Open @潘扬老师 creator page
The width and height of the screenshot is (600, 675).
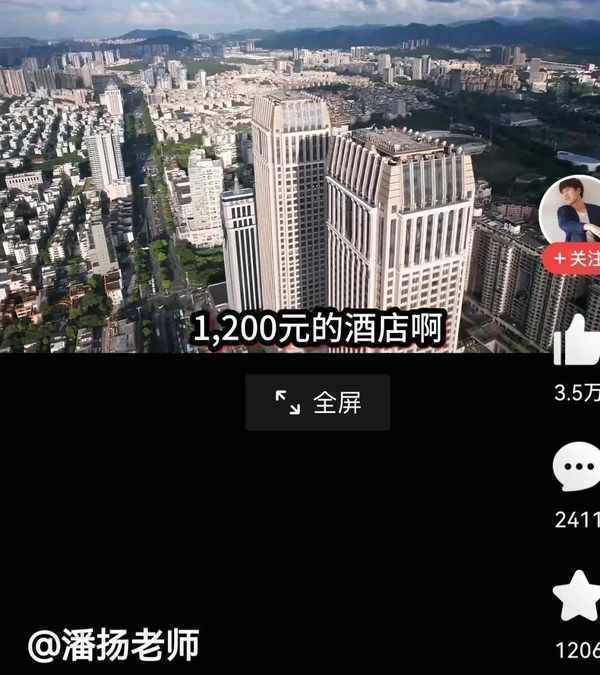[113, 645]
